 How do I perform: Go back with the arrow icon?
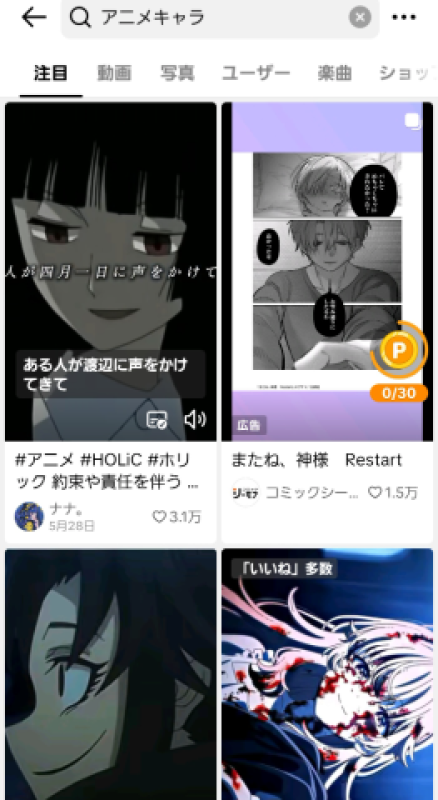pyautogui.click(x=34, y=17)
